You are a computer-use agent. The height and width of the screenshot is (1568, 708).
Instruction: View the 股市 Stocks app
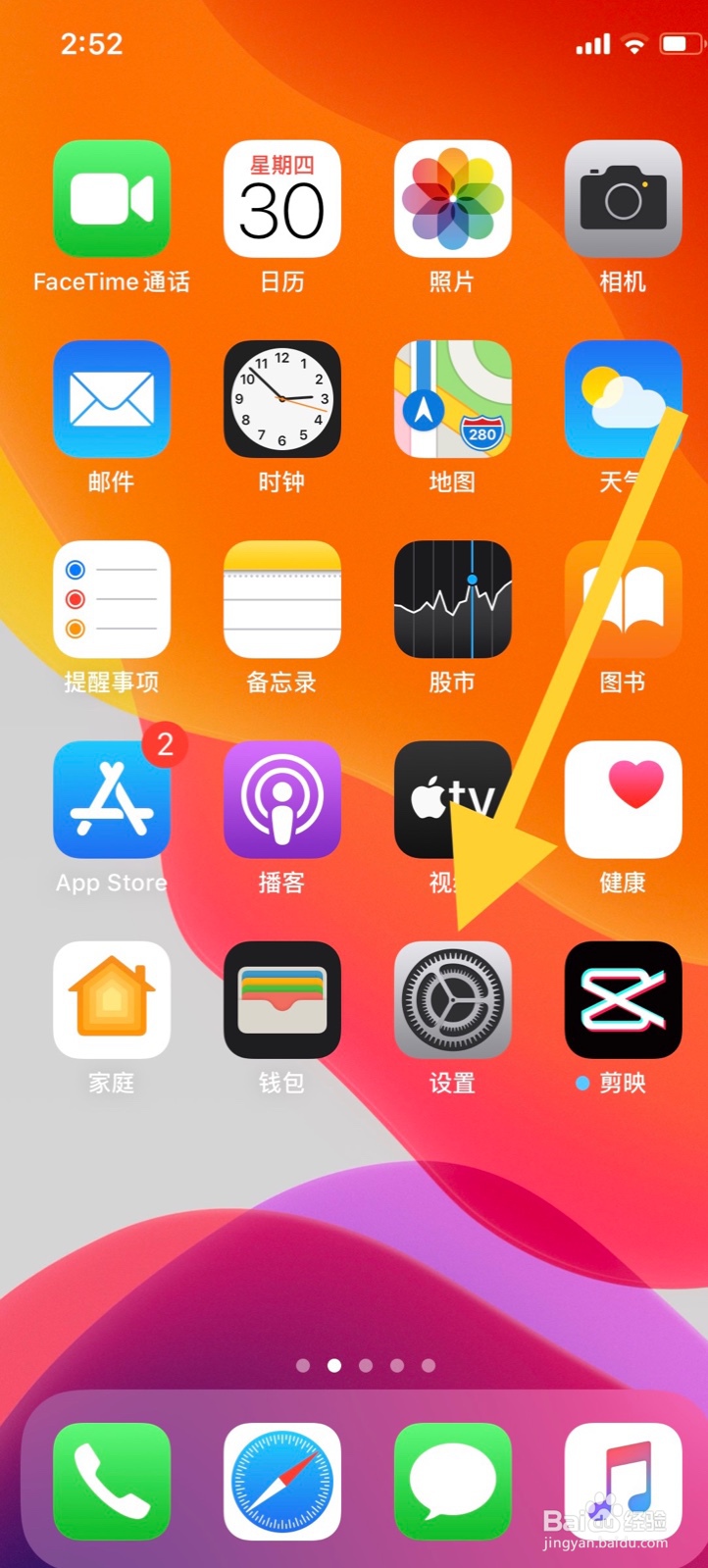pyautogui.click(x=452, y=600)
